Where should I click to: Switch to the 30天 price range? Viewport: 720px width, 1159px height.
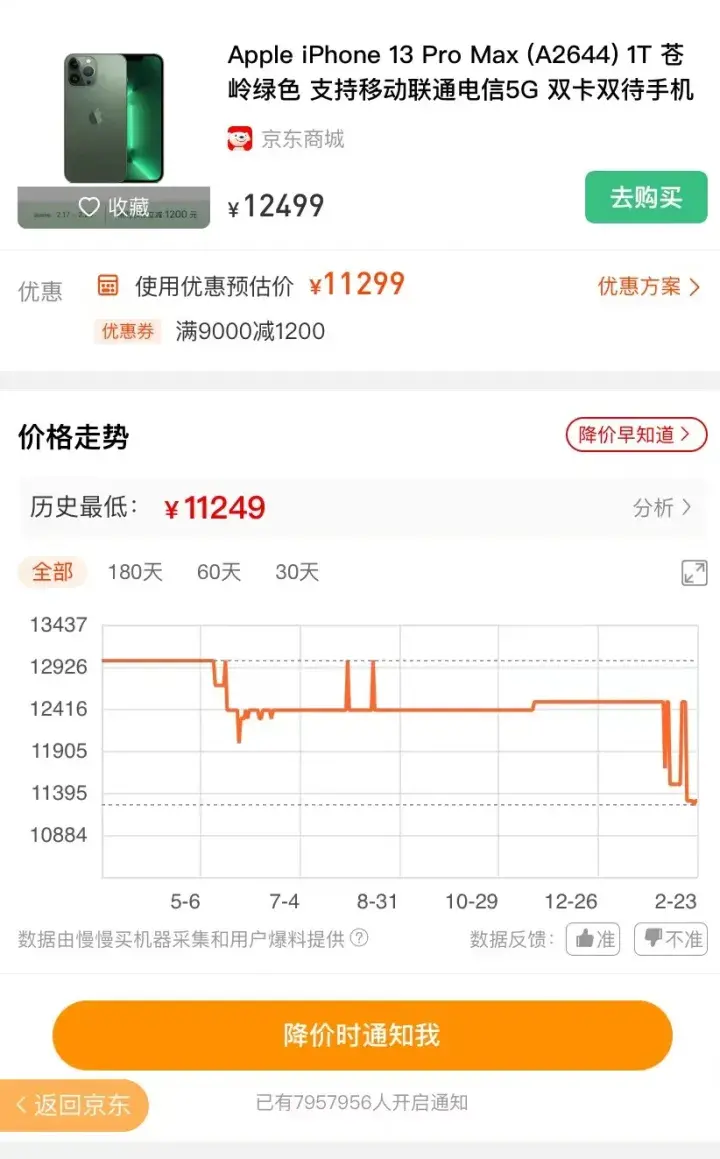pos(297,571)
